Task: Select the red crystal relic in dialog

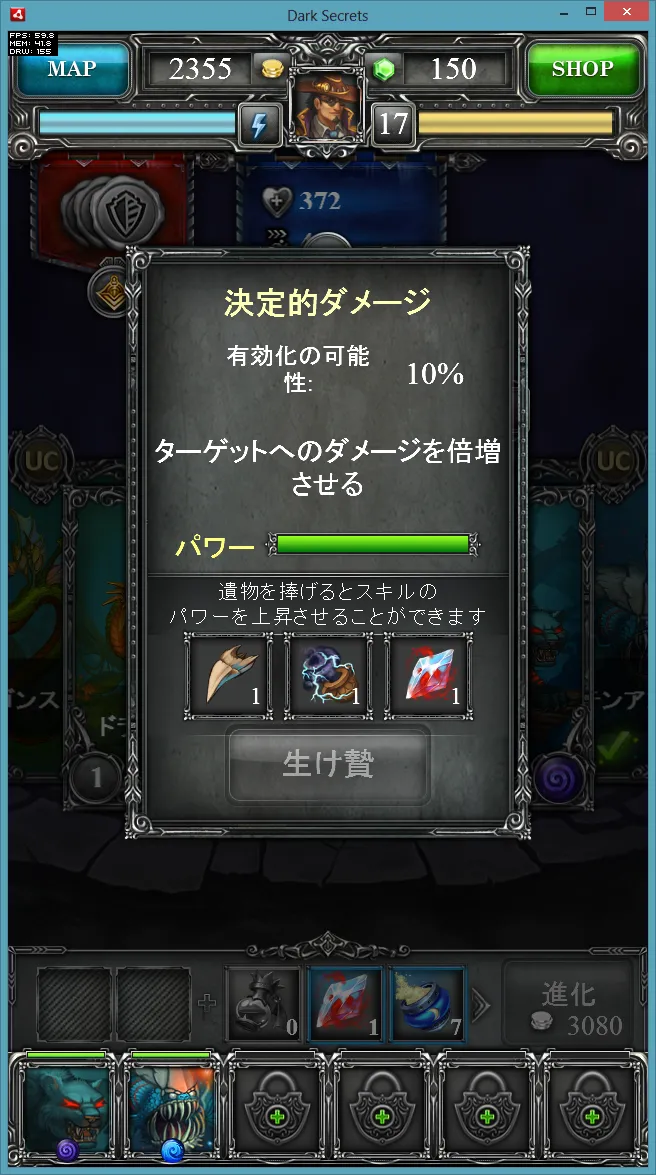Action: tap(429, 676)
